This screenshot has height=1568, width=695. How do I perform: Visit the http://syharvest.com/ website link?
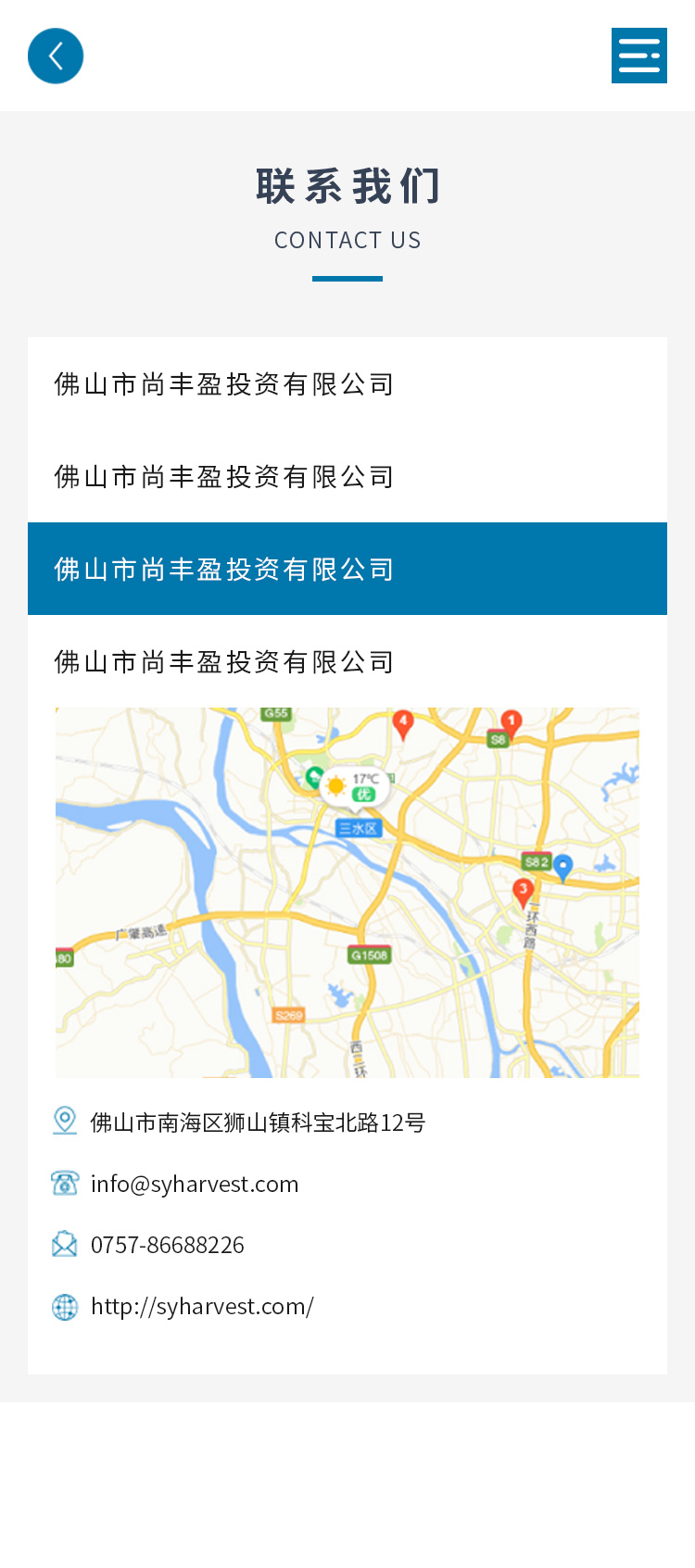tap(202, 1306)
